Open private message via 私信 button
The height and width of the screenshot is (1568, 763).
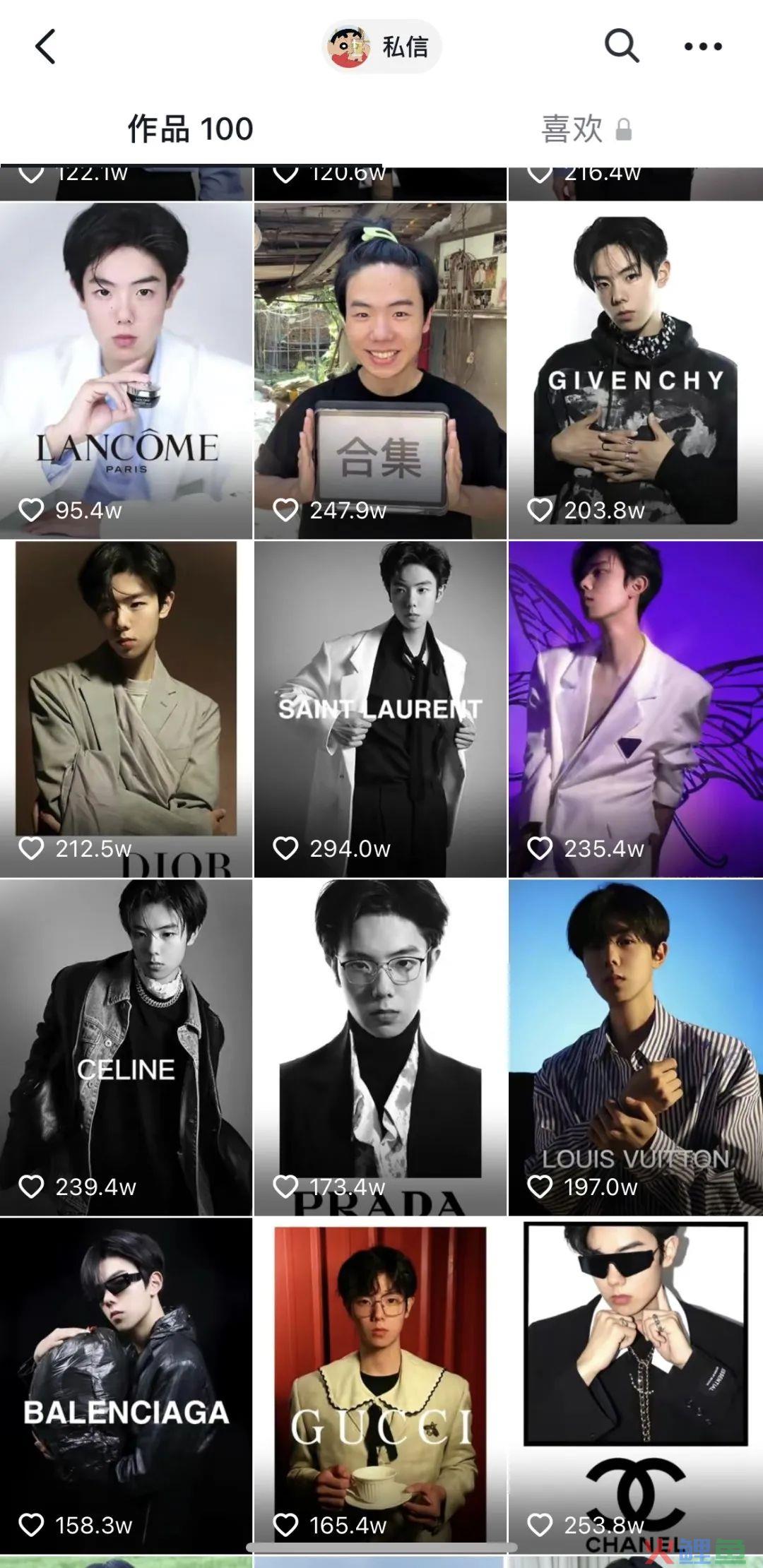pos(382,47)
